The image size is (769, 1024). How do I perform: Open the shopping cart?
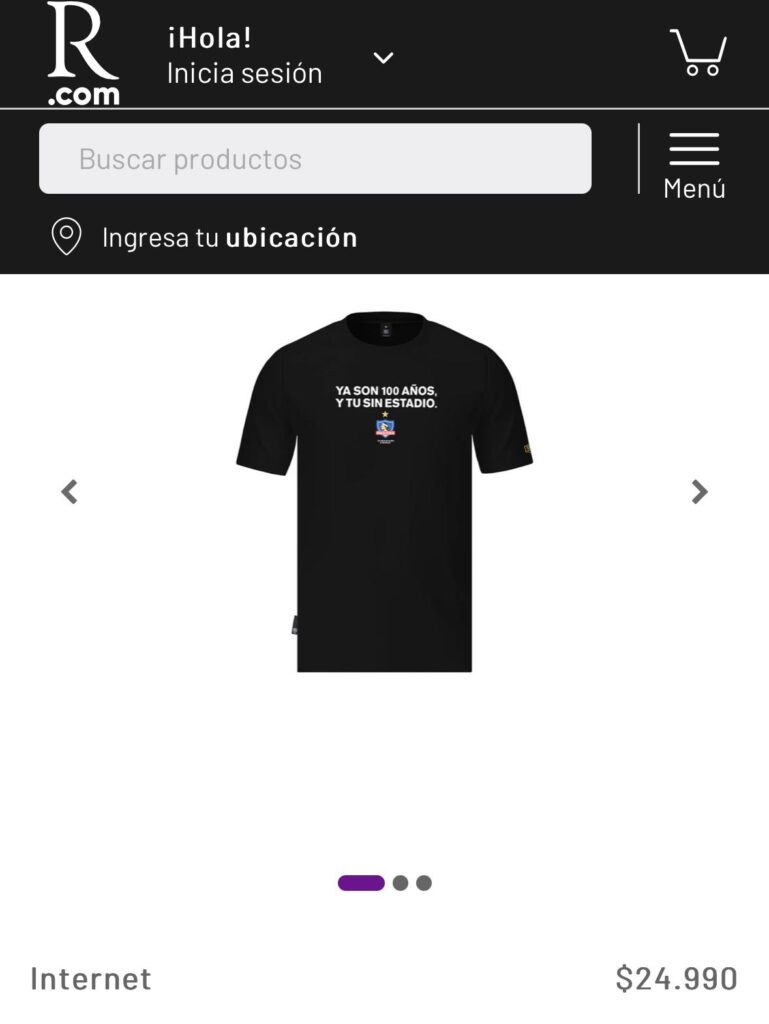point(697,52)
